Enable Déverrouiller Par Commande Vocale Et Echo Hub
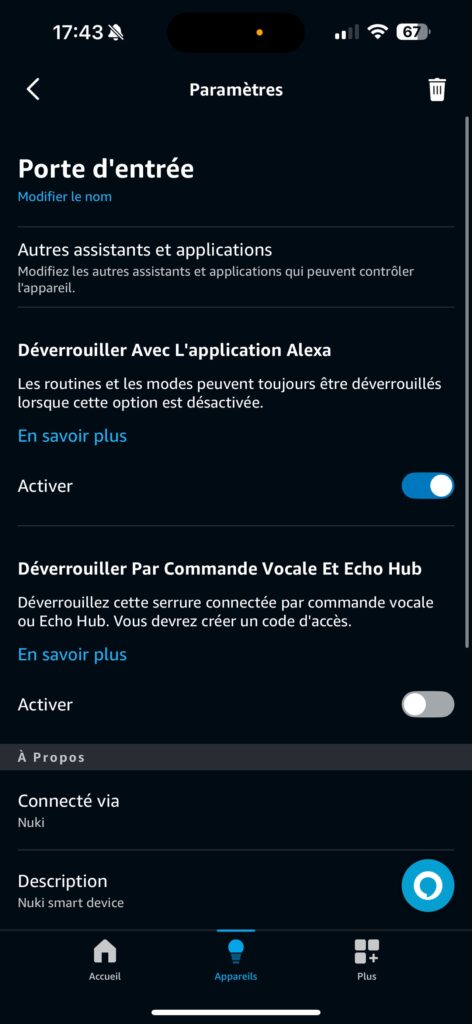This screenshot has width=472, height=1024. click(428, 705)
